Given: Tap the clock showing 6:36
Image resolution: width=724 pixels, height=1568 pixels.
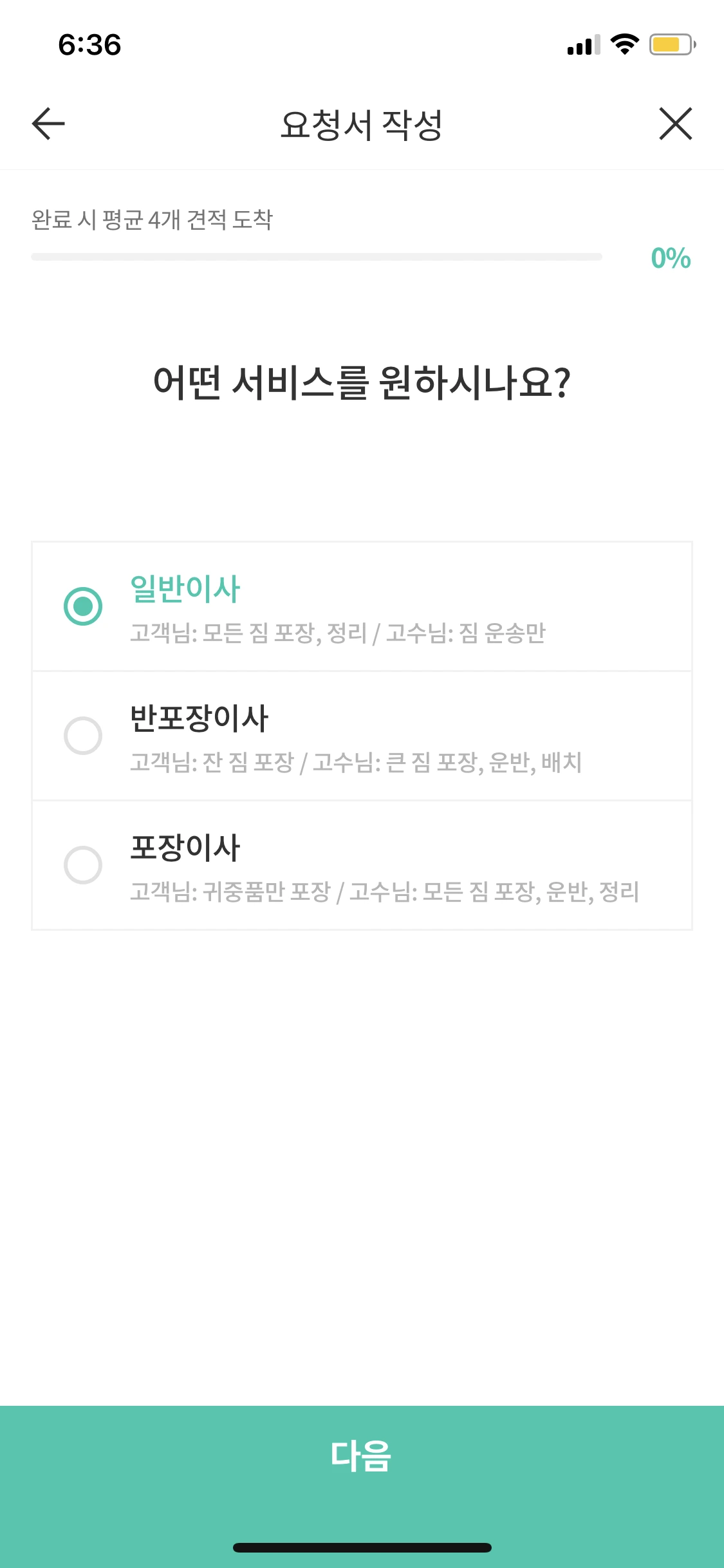Looking at the screenshot, I should click(88, 44).
